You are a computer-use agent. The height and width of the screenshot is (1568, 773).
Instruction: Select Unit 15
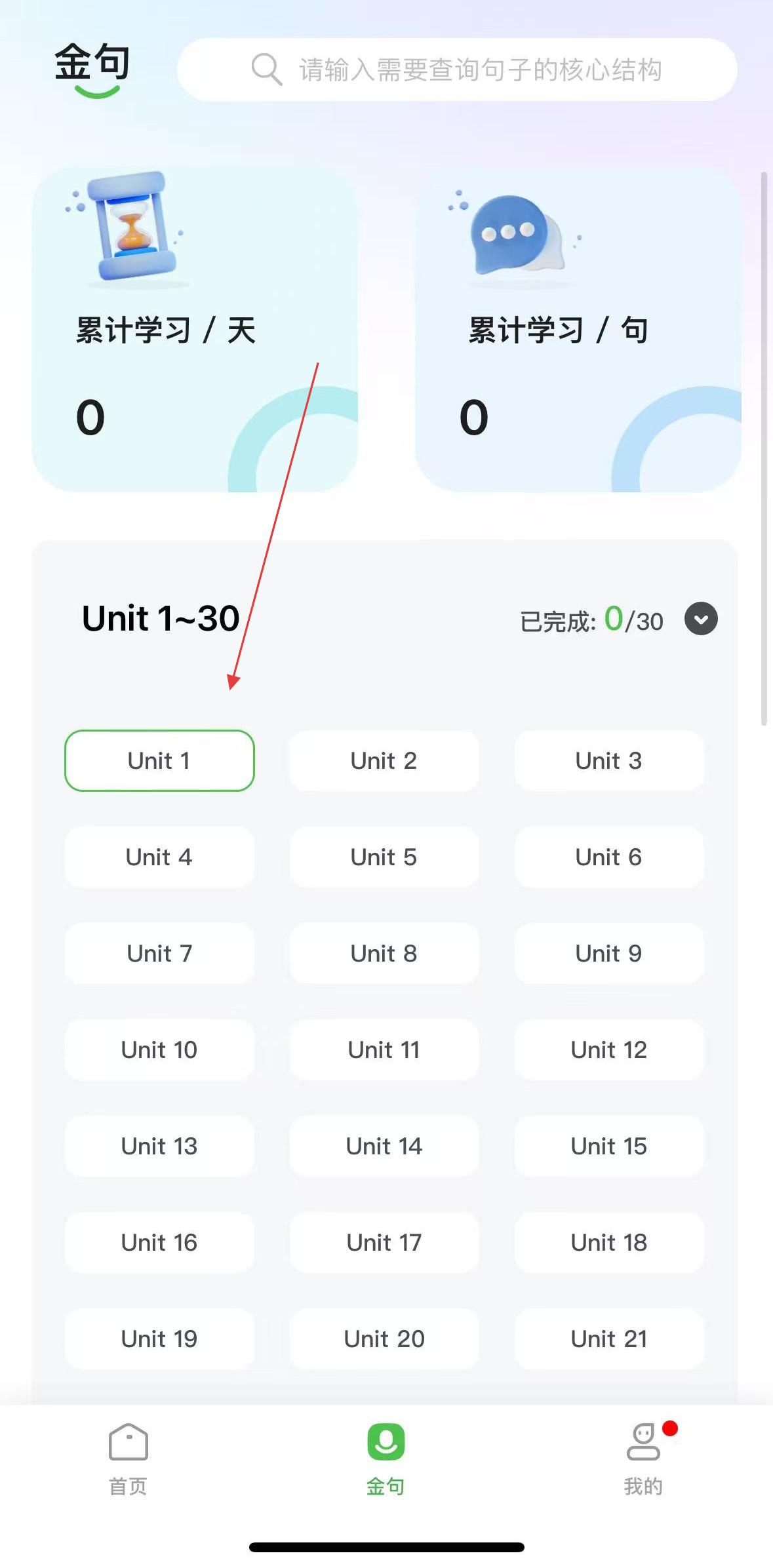[x=609, y=1146]
